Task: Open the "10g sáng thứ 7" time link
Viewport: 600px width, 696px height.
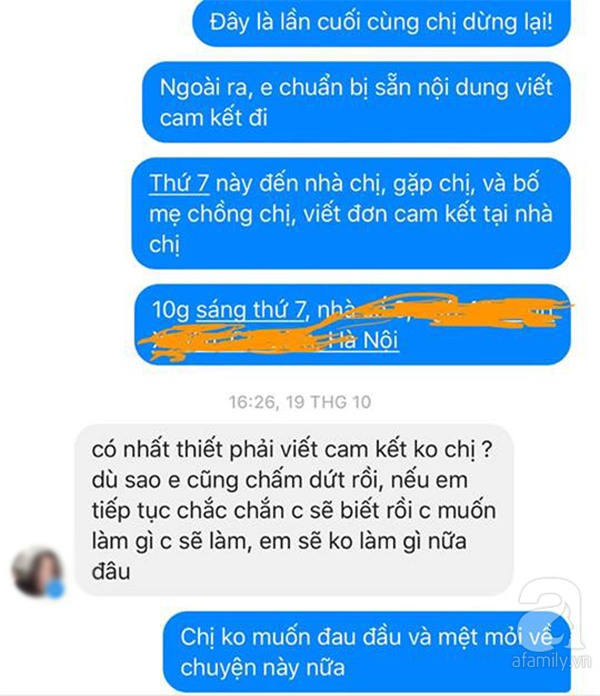Action: [x=227, y=312]
